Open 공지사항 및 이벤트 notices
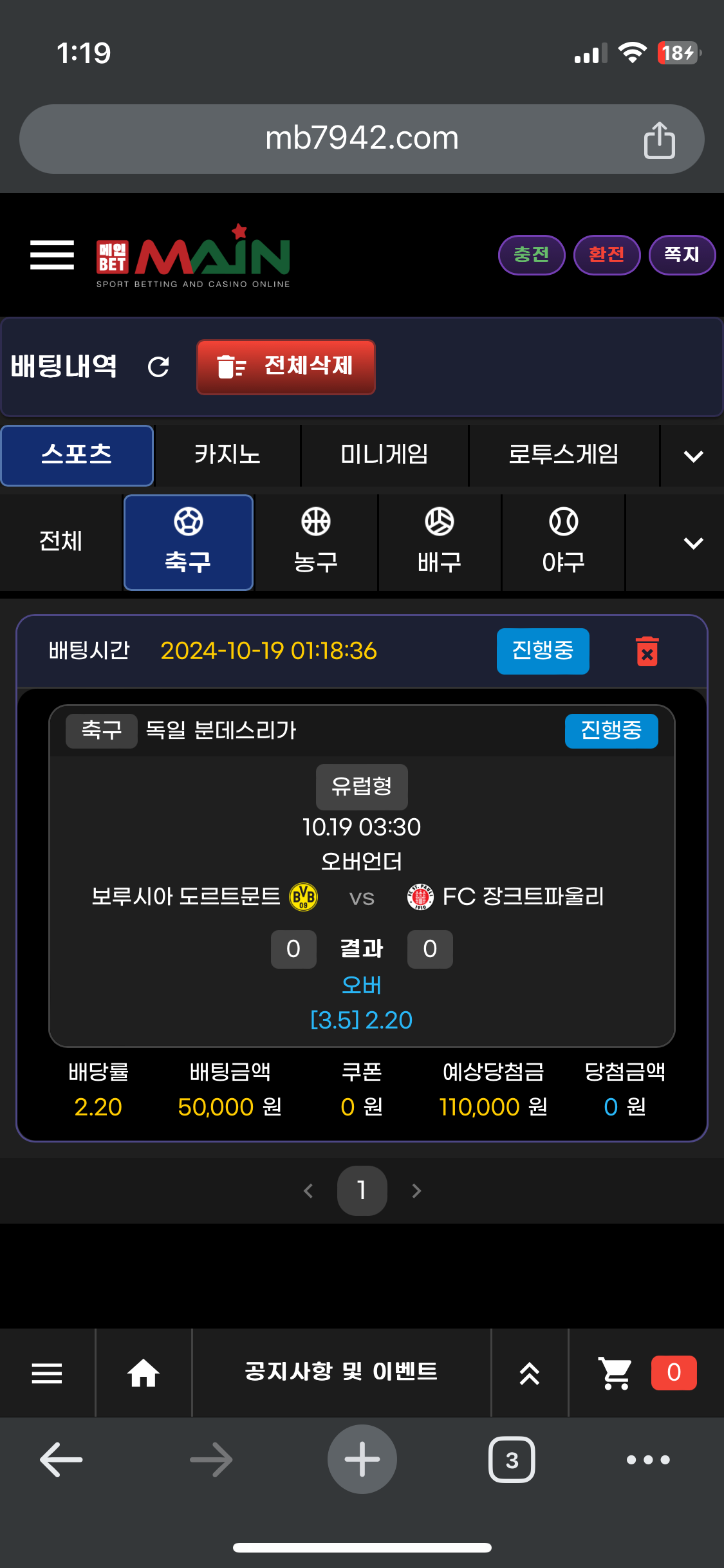This screenshot has height=1568, width=724. pyautogui.click(x=341, y=1372)
